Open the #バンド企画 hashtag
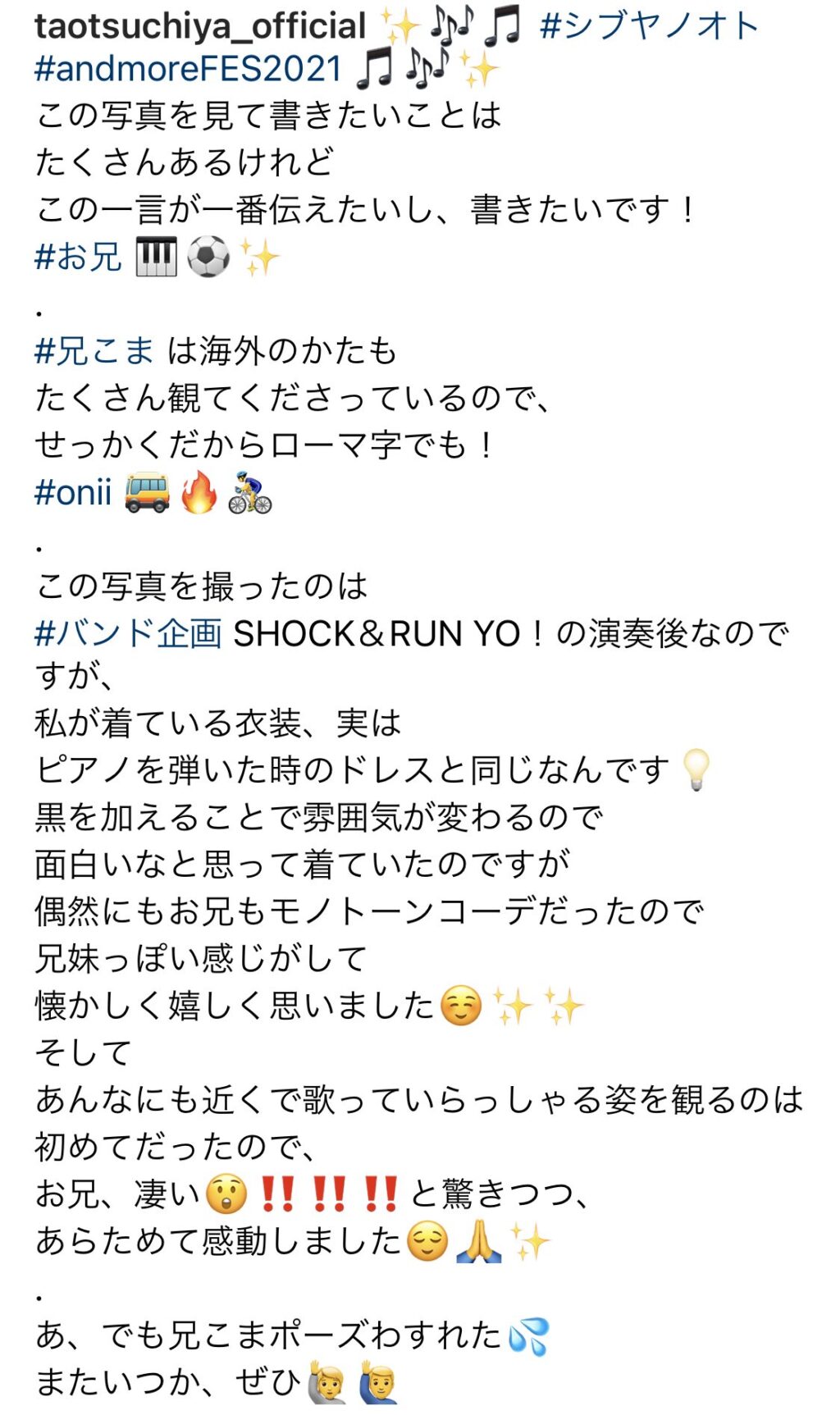This screenshot has height=1415, width=840. (128, 633)
